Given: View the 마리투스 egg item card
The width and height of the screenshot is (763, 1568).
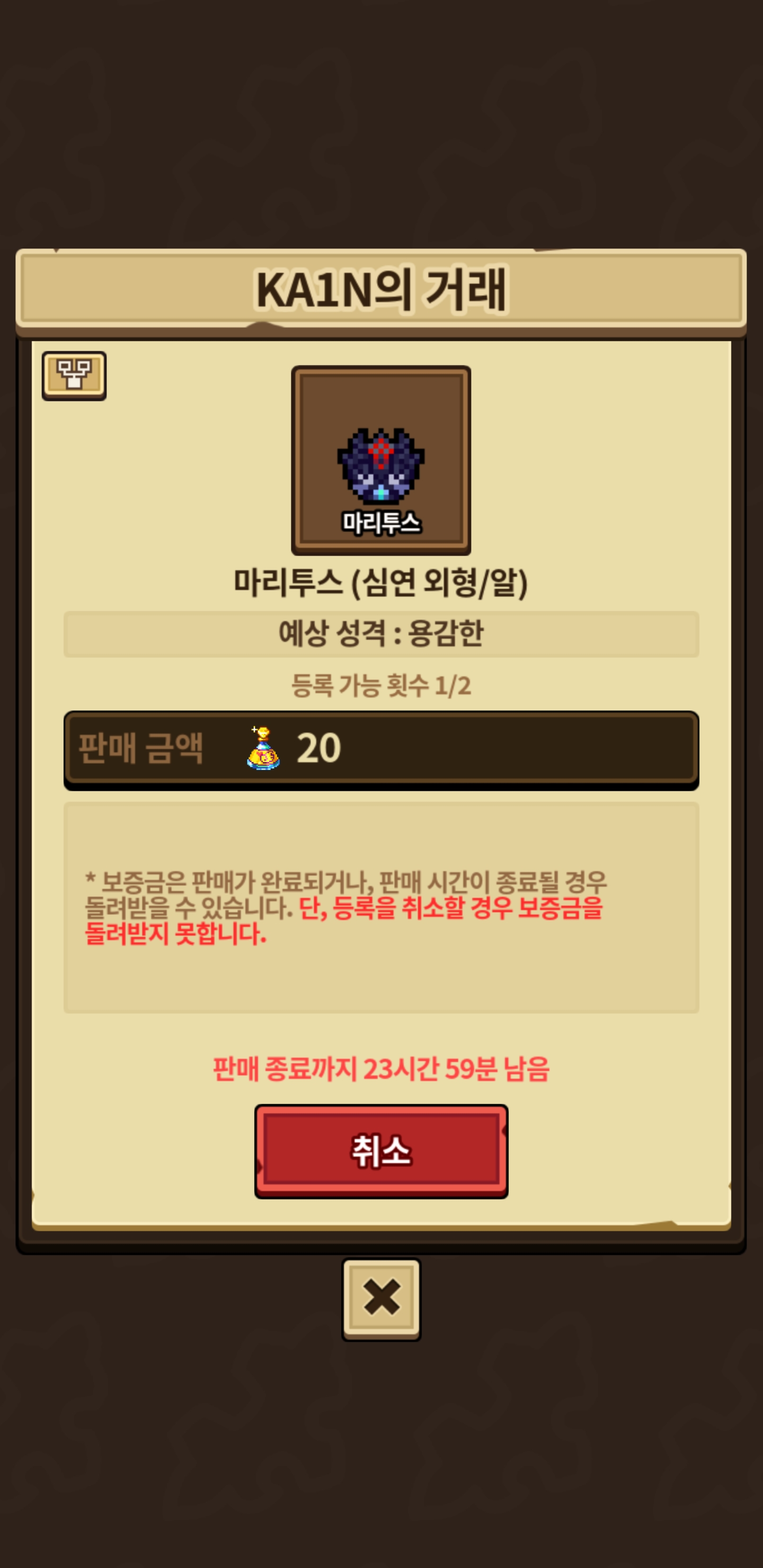Looking at the screenshot, I should pos(381,460).
